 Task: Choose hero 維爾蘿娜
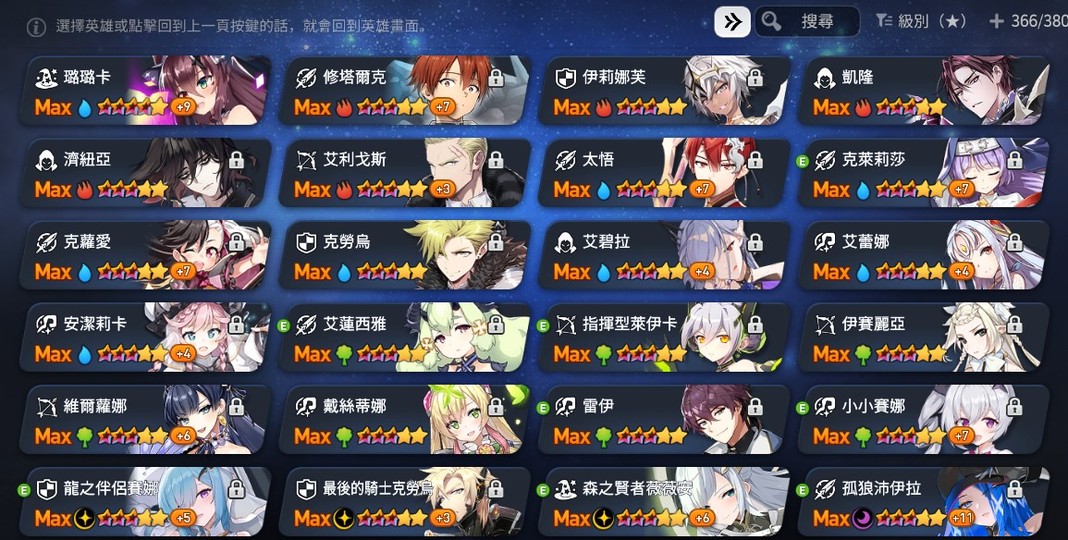tap(150, 420)
